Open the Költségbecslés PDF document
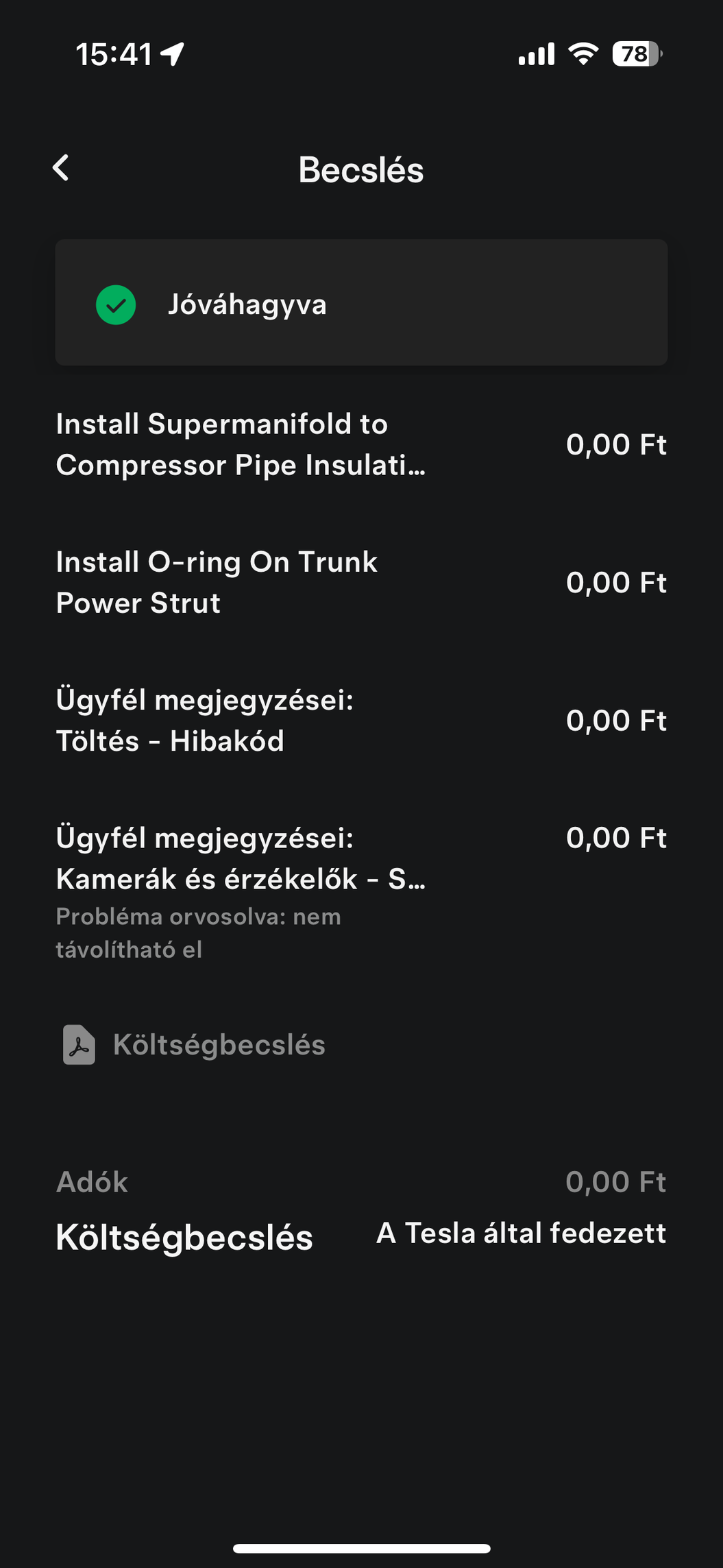The image size is (723, 1568). (x=194, y=1044)
